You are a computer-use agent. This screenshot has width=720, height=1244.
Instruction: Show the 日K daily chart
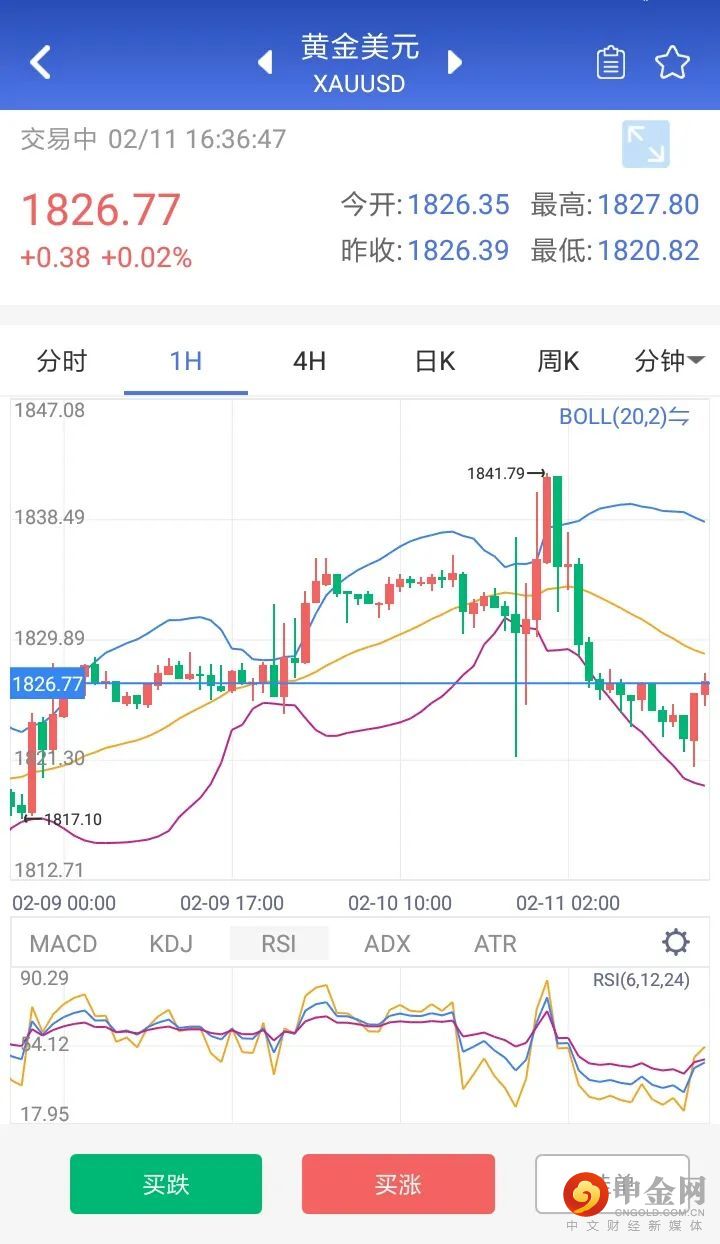434,361
